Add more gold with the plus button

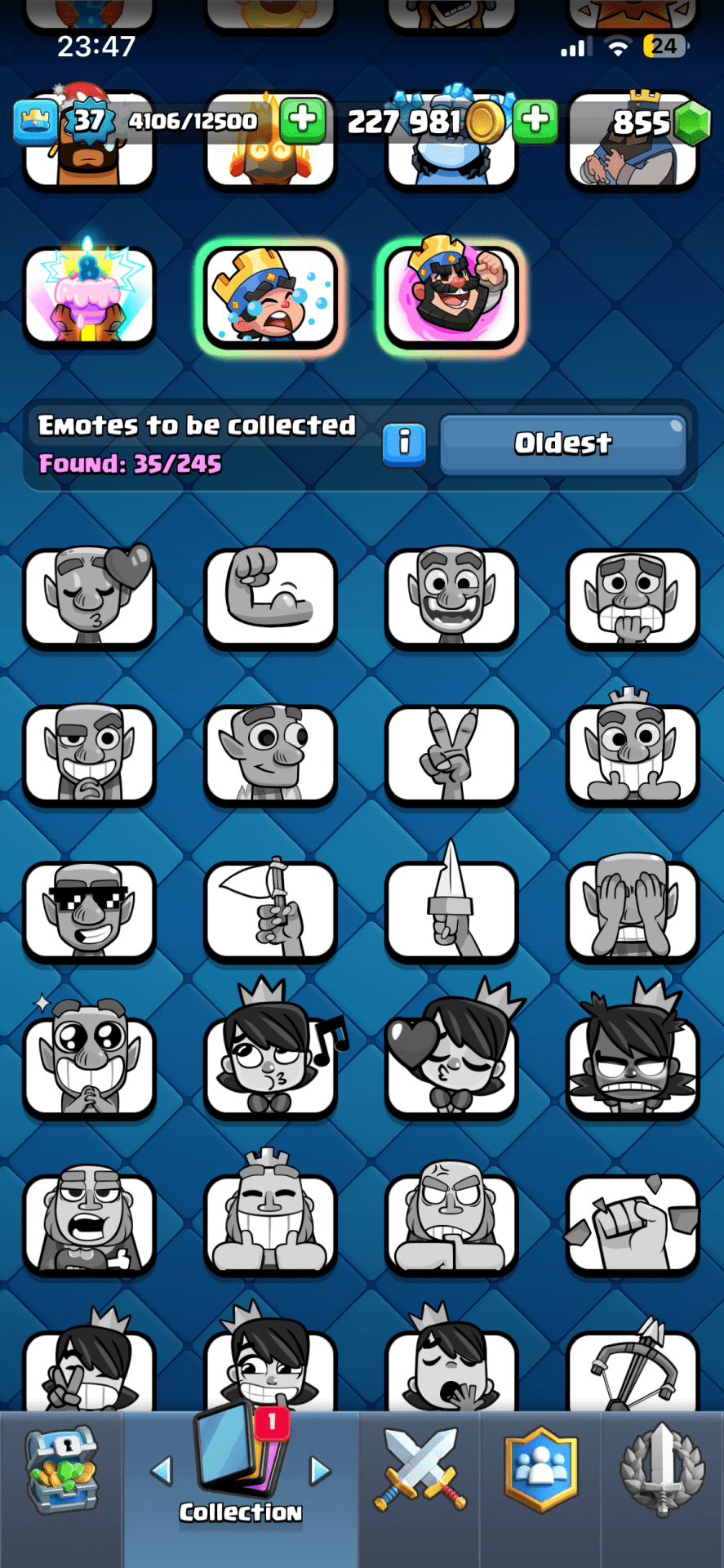pos(535,120)
